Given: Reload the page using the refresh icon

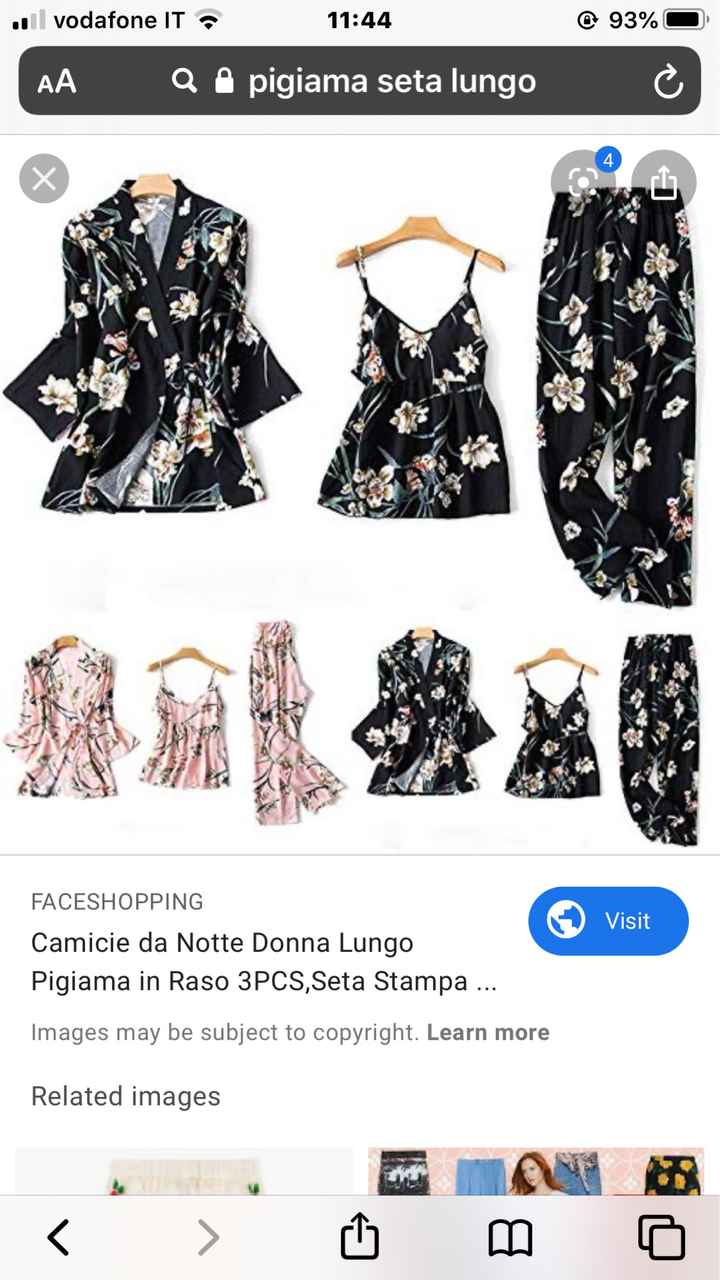Looking at the screenshot, I should tap(668, 81).
